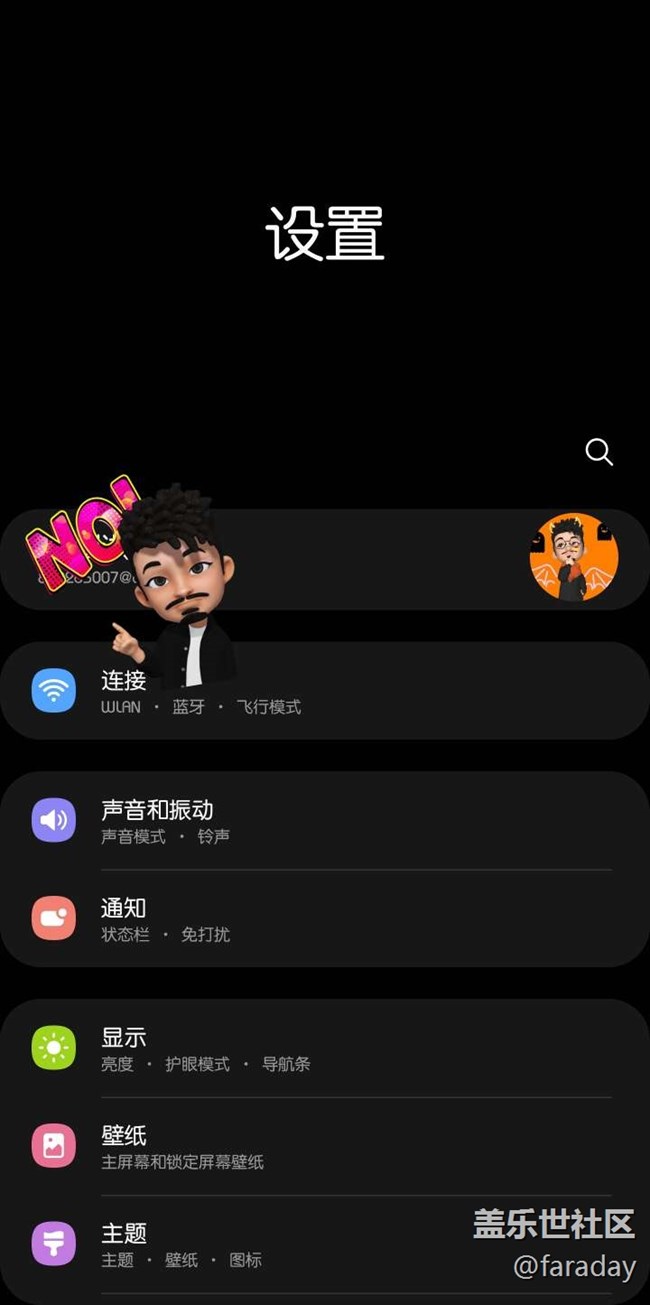650x1305 pixels.
Task: Open the settings search magnifier
Action: [599, 452]
